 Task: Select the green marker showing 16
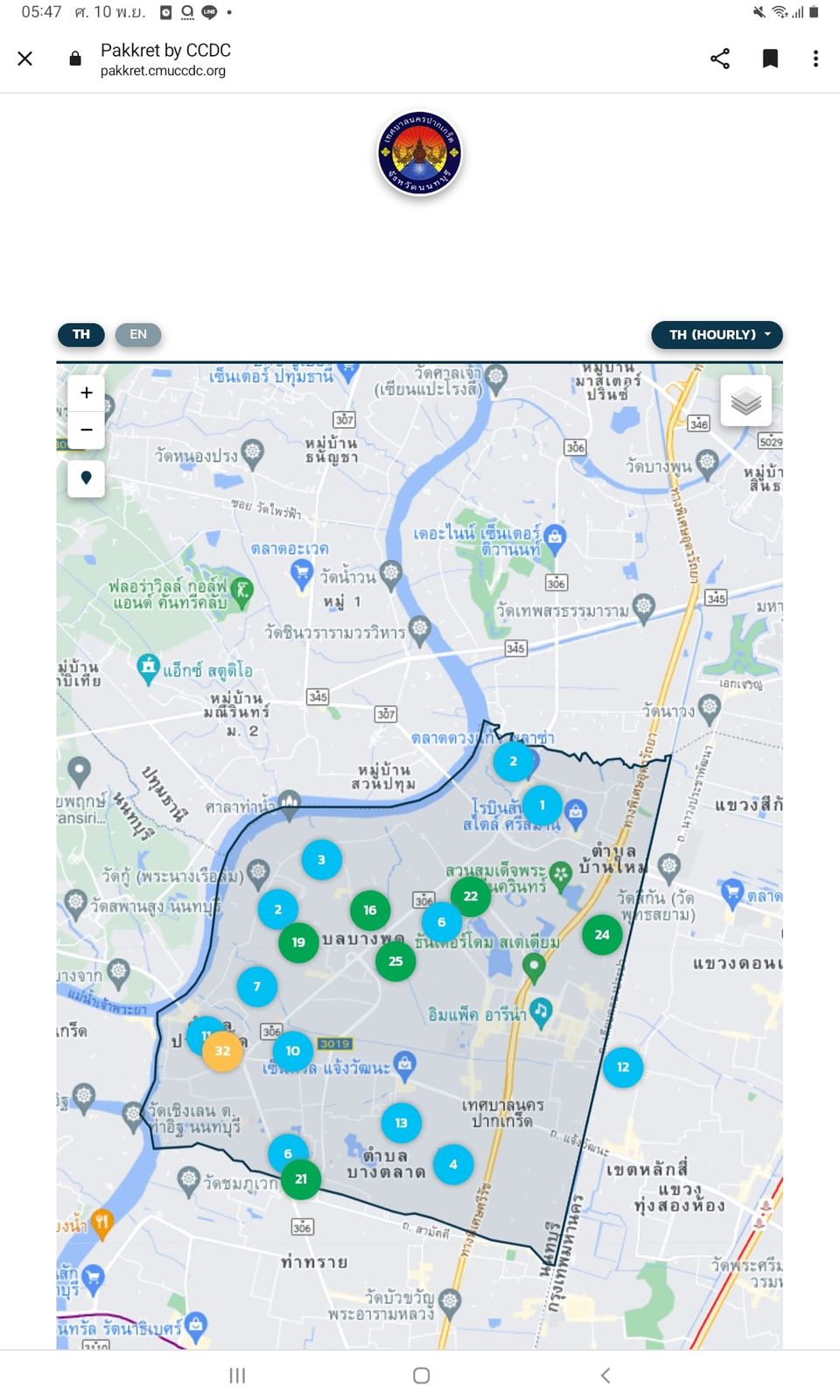pyautogui.click(x=370, y=910)
